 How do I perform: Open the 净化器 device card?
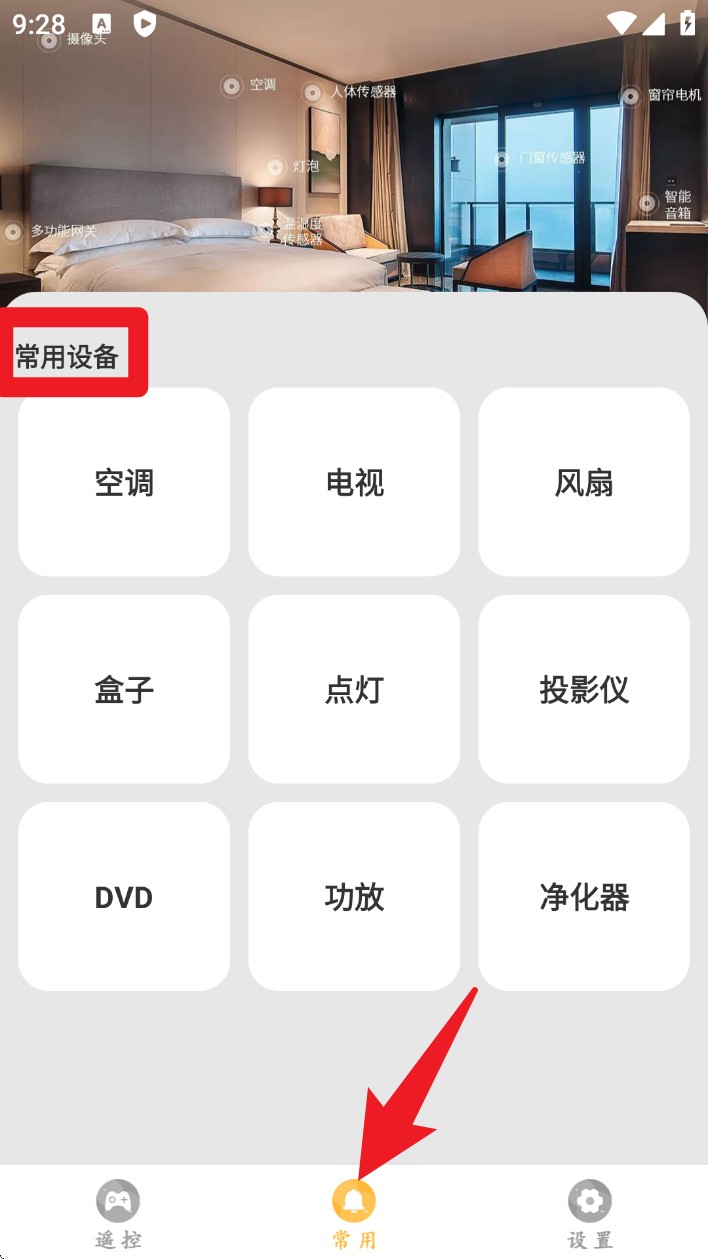pyautogui.click(x=584, y=896)
